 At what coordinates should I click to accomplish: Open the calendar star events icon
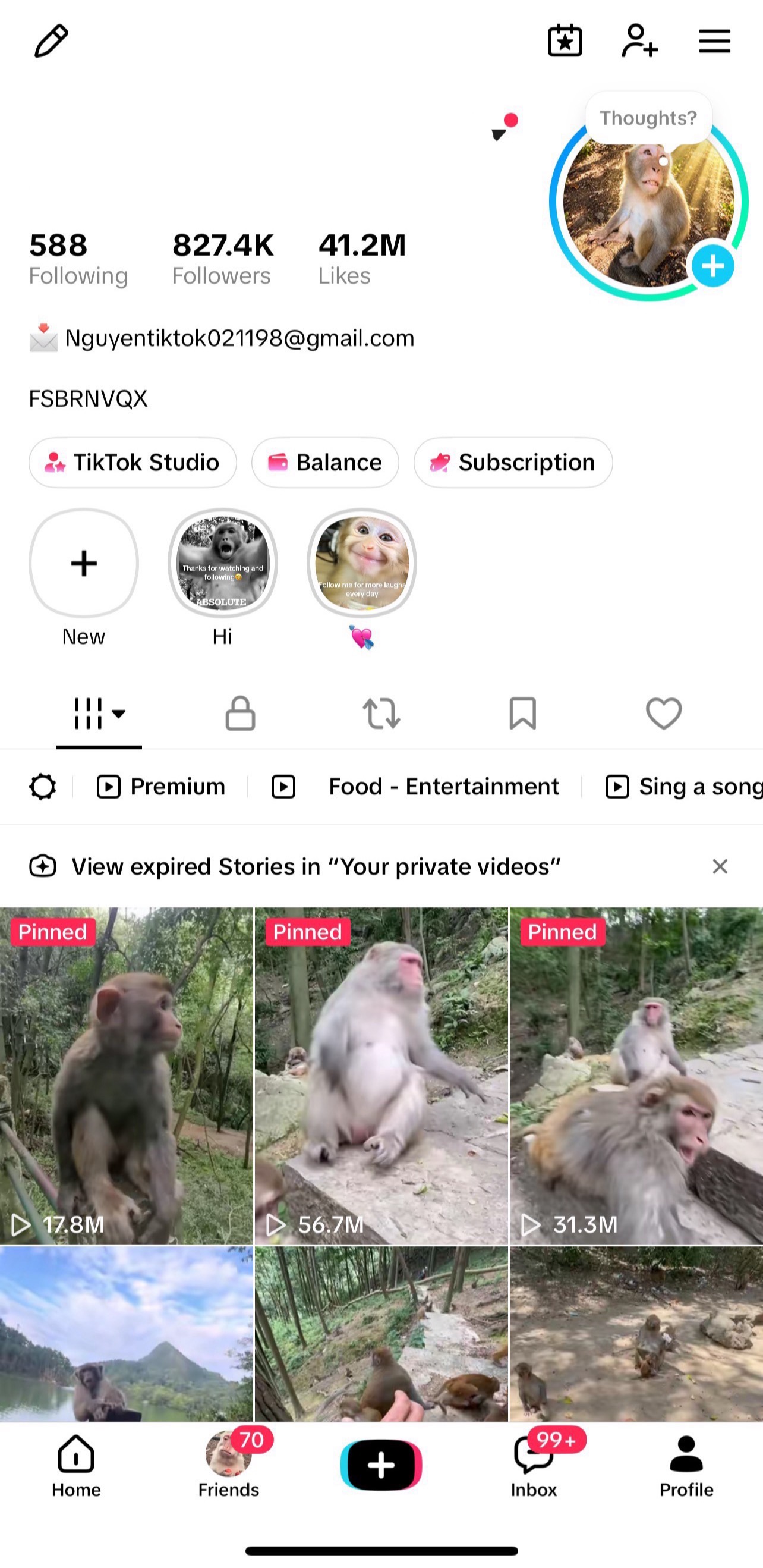[565, 42]
